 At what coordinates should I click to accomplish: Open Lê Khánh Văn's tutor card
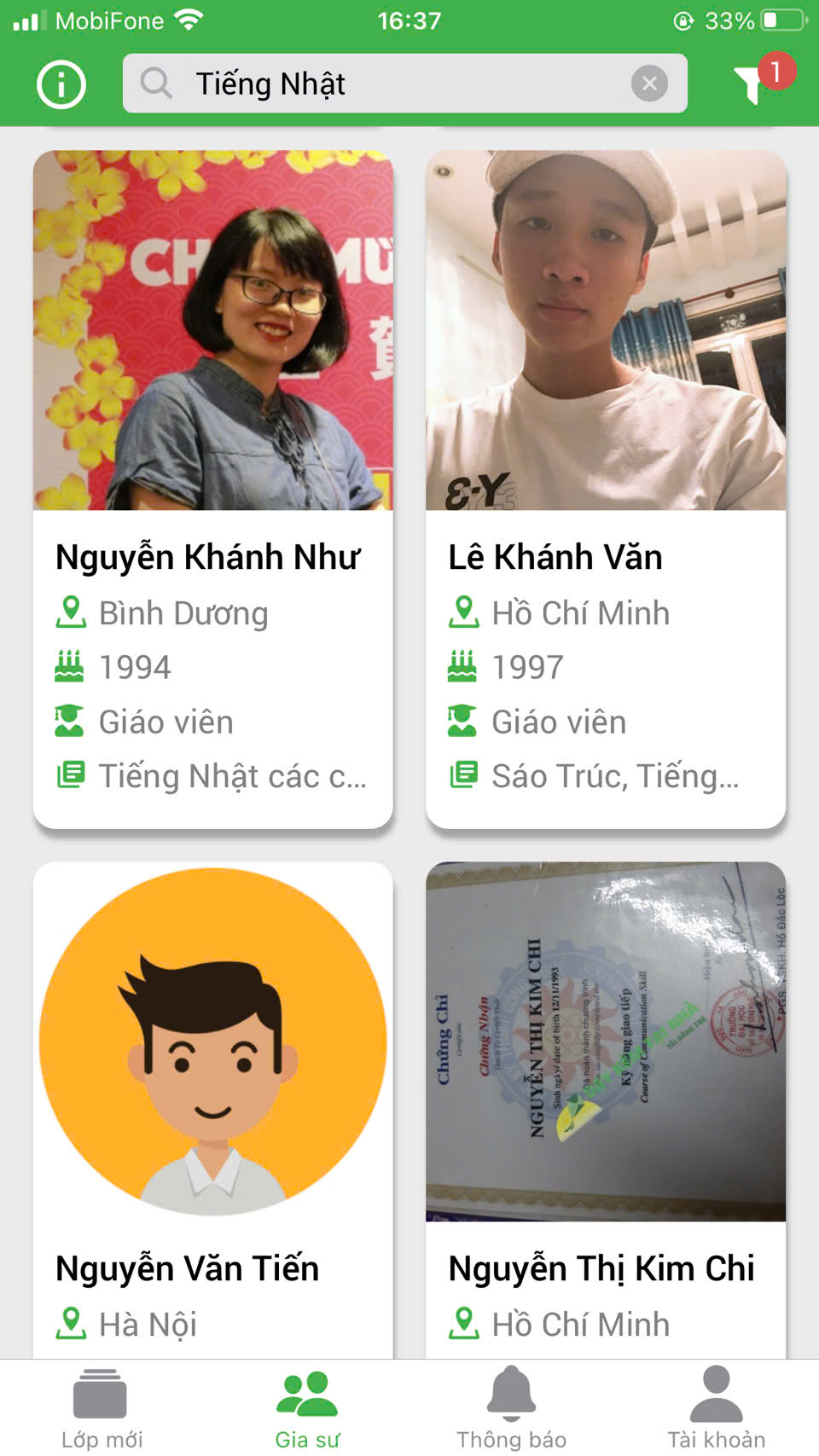pyautogui.click(x=606, y=489)
